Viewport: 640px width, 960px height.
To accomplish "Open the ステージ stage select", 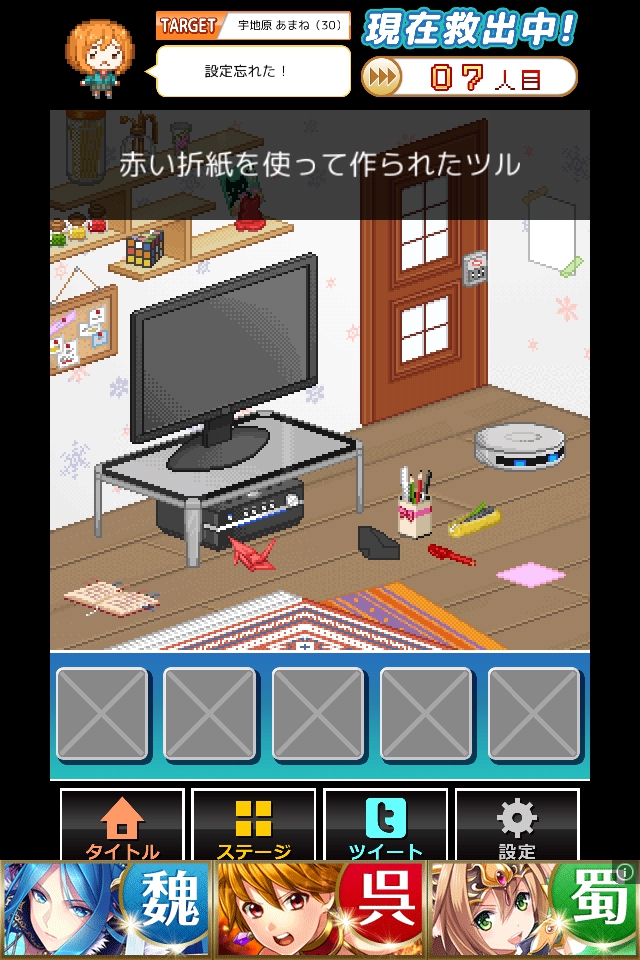I will (x=254, y=827).
